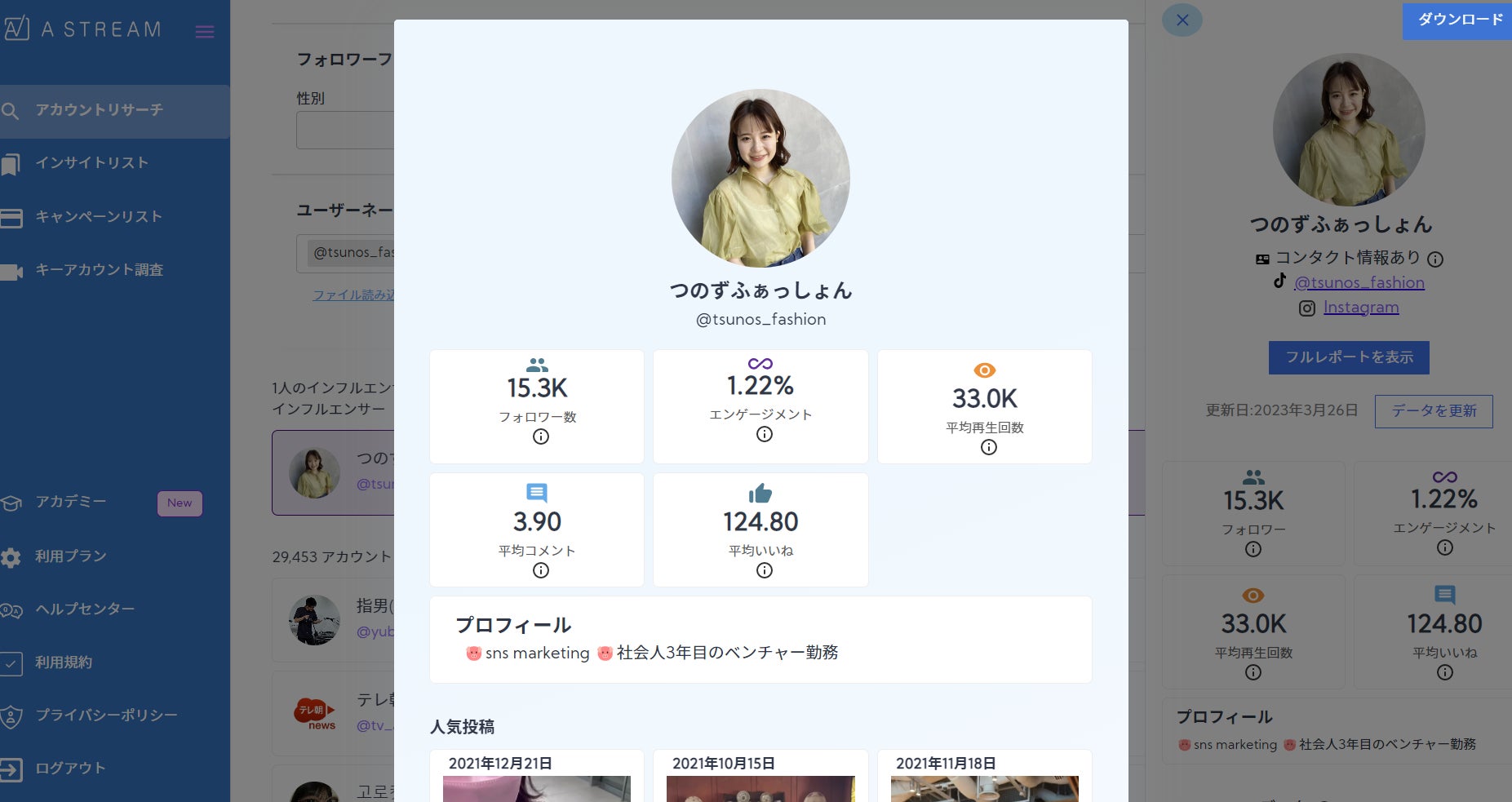
Task: Show info for フォロワー数 in the dialog
Action: pyautogui.click(x=540, y=436)
